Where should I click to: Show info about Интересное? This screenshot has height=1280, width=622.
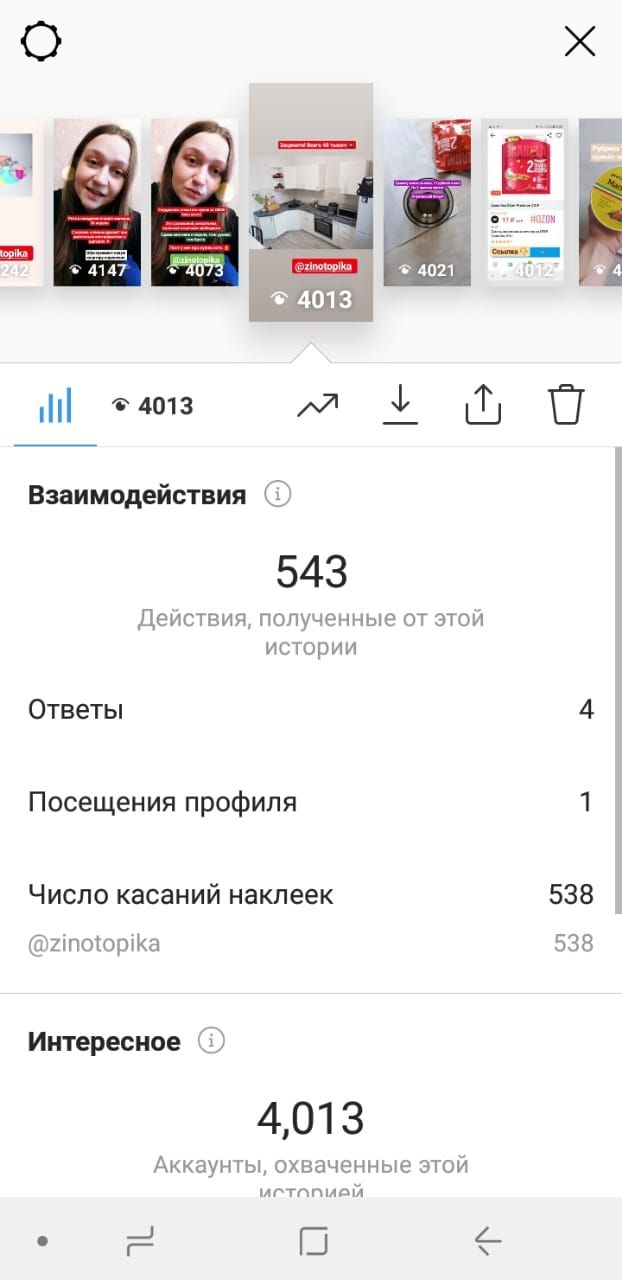pyautogui.click(x=211, y=1041)
